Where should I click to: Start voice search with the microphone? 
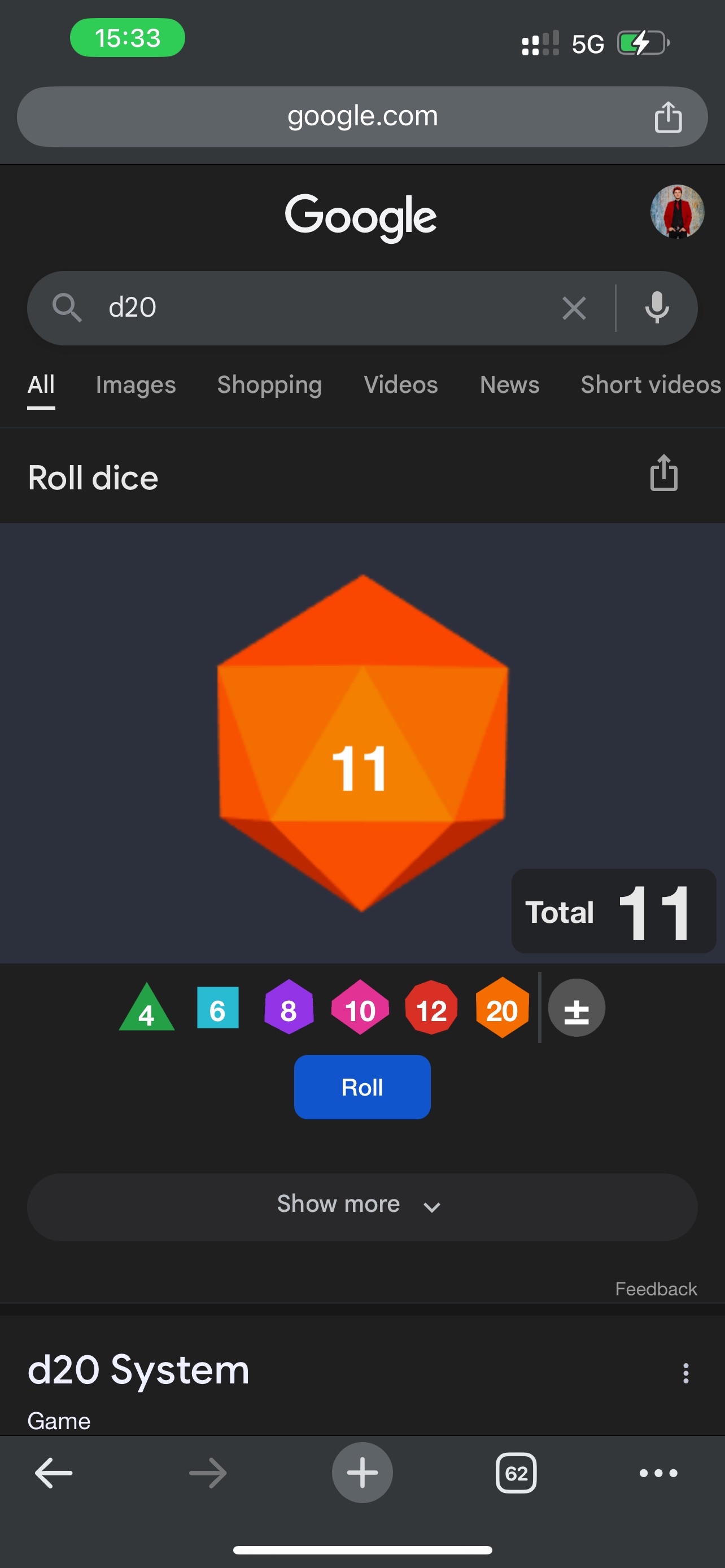click(x=657, y=308)
